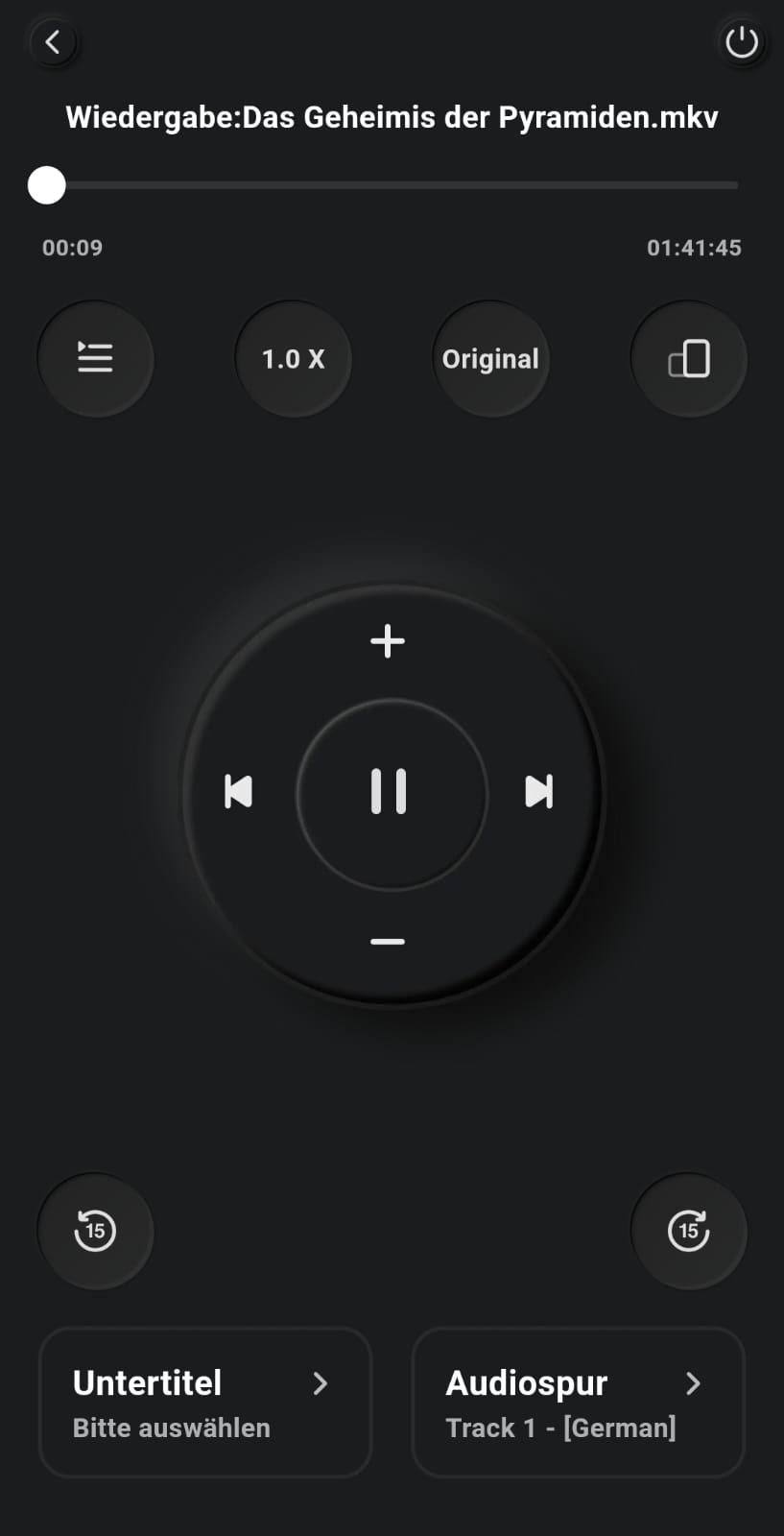784x1536 pixels.
Task: Open the Untertitel selection
Action: pos(205,1403)
